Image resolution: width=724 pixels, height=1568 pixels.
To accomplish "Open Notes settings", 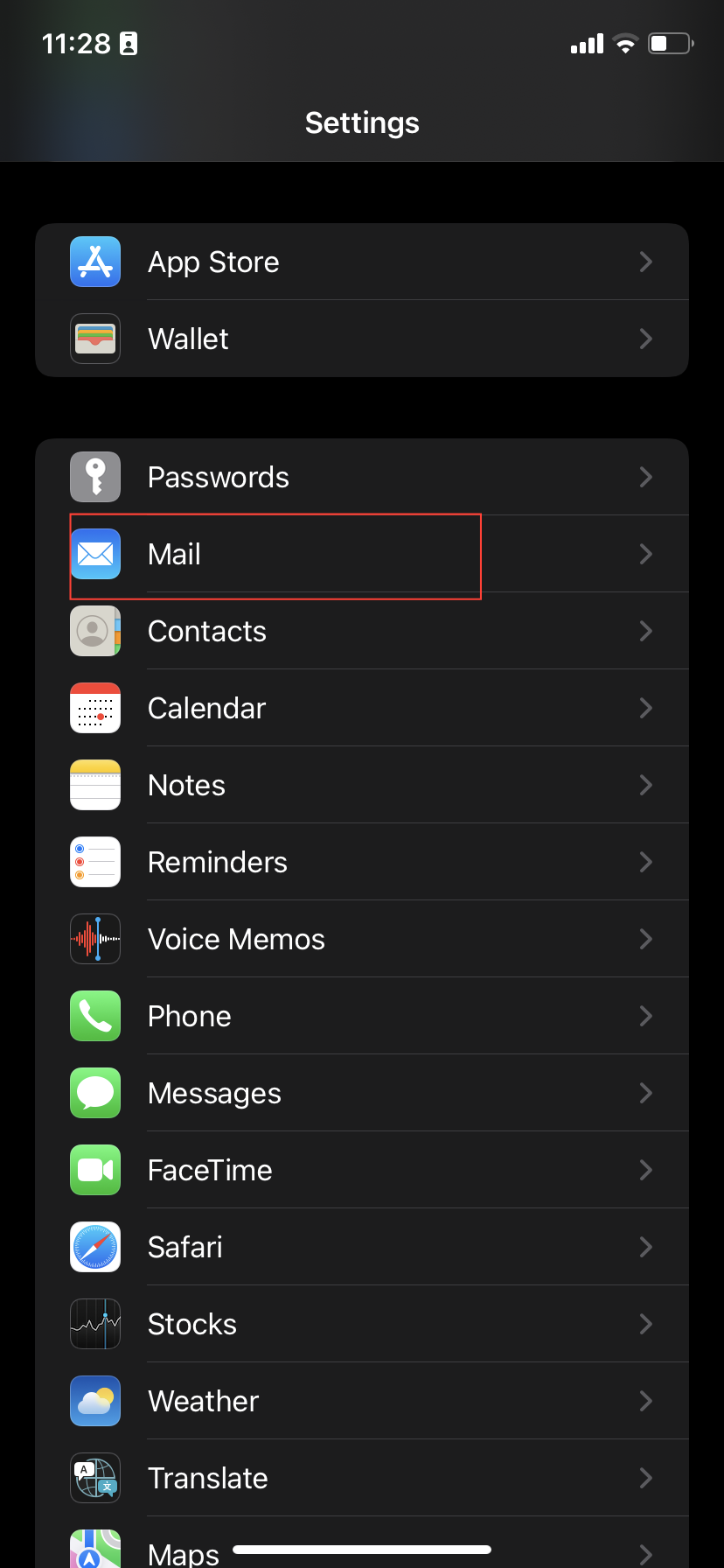I will [361, 785].
